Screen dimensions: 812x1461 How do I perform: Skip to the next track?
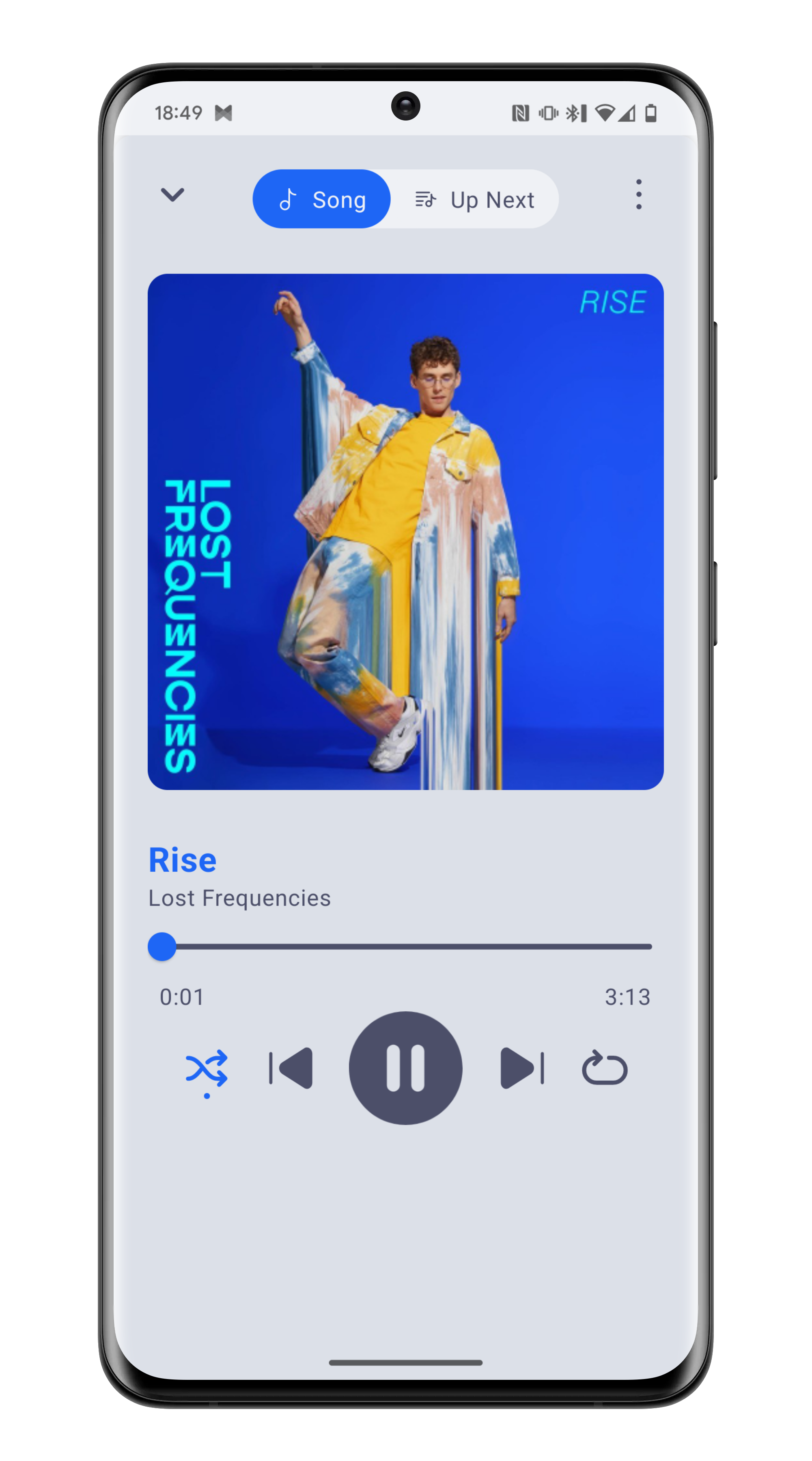click(x=522, y=1069)
